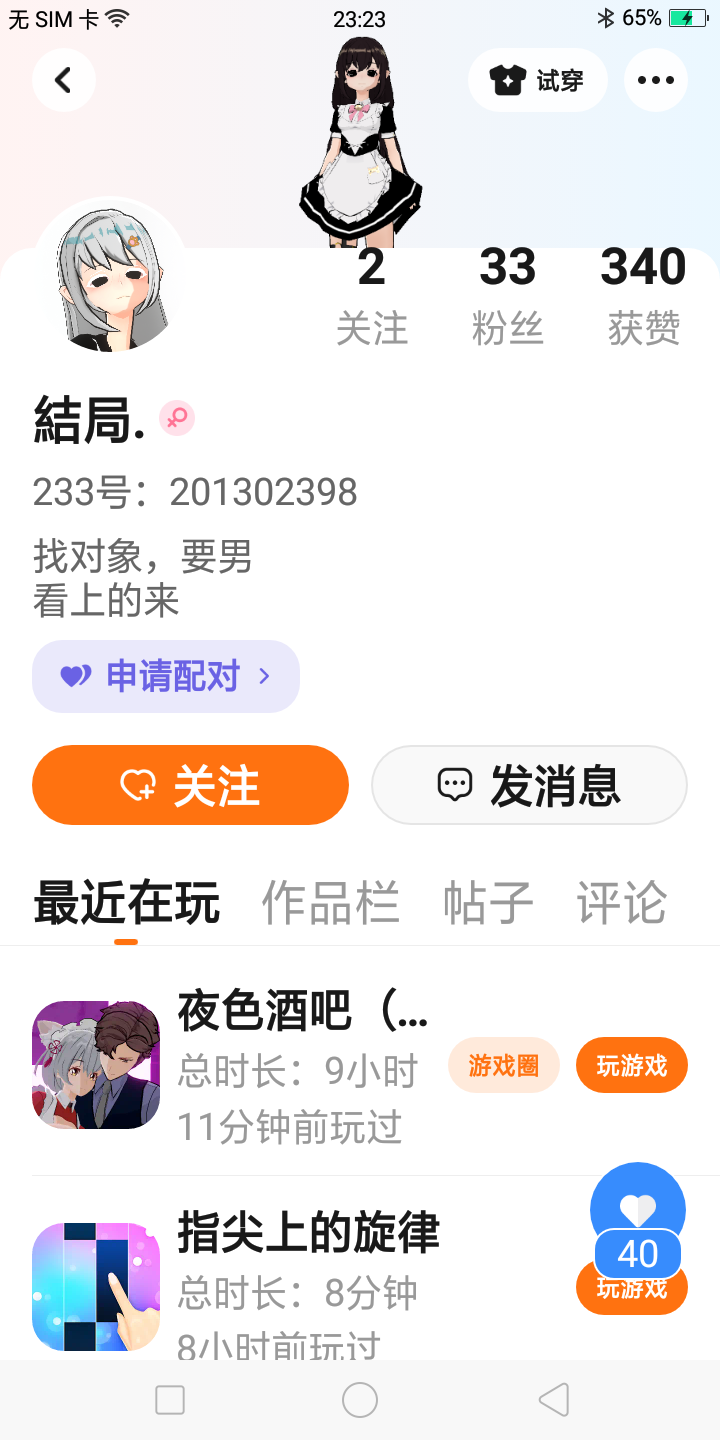Follow this user with 关注 button
This screenshot has width=720, height=1440.
(190, 785)
